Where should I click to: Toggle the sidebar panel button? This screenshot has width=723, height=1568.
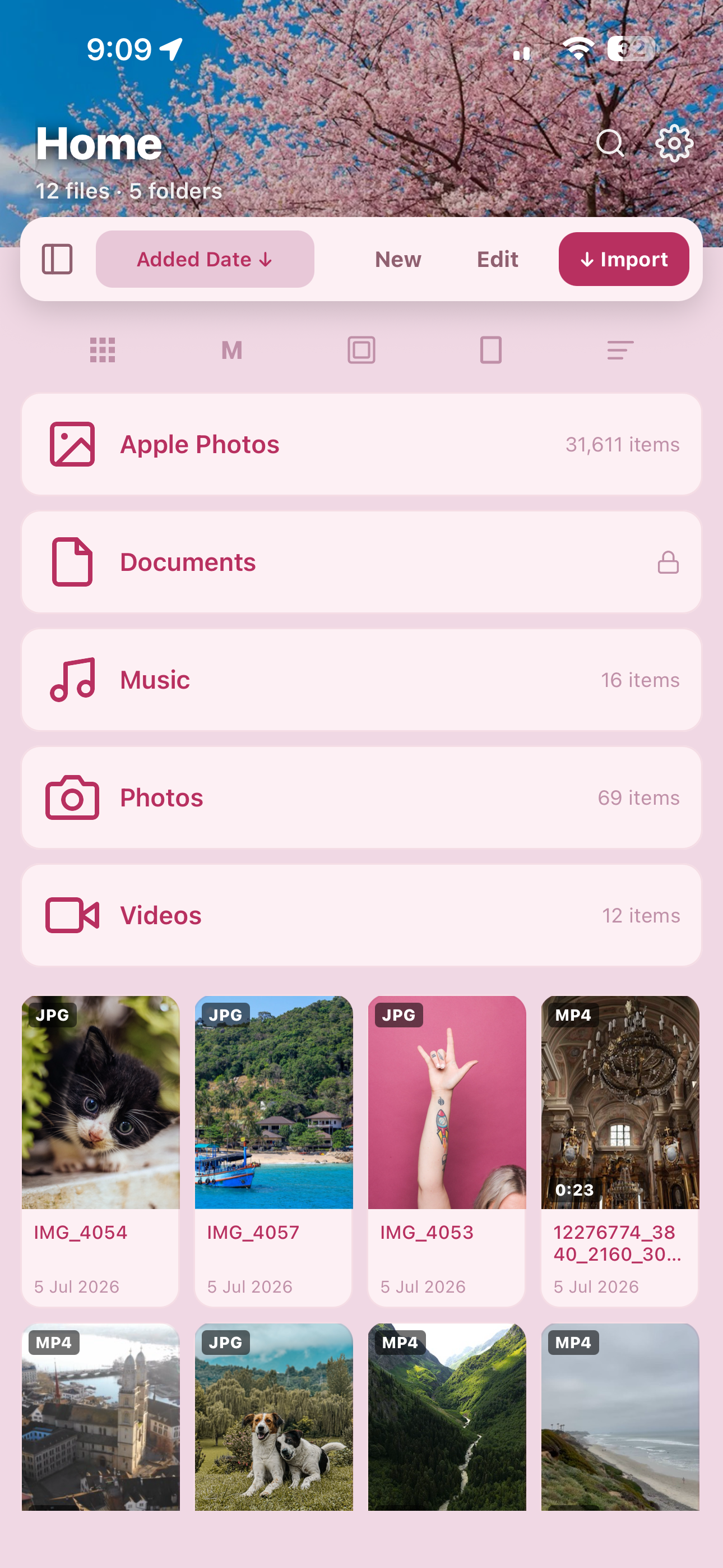tap(57, 259)
